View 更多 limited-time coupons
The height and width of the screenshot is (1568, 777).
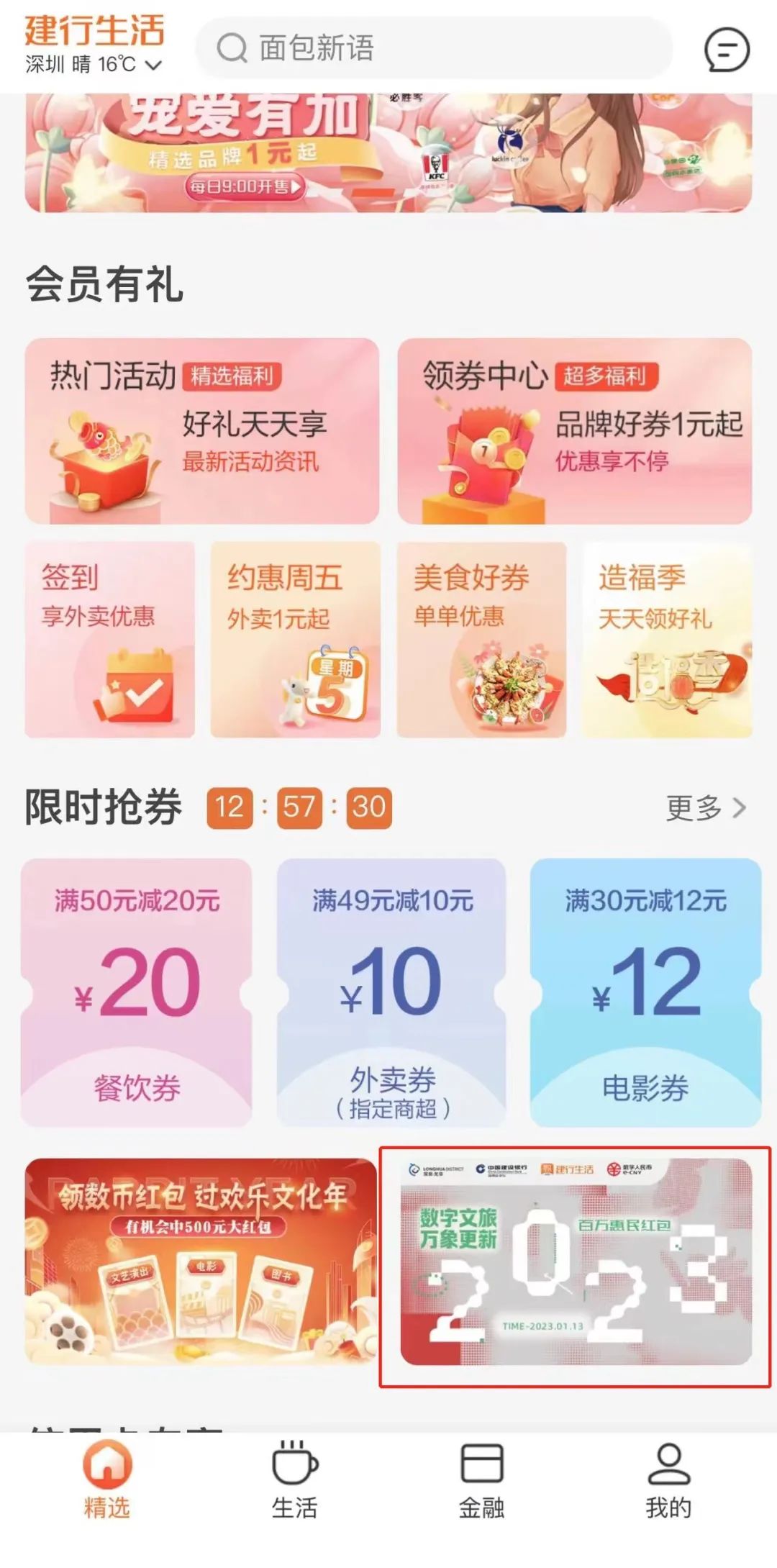tap(706, 808)
